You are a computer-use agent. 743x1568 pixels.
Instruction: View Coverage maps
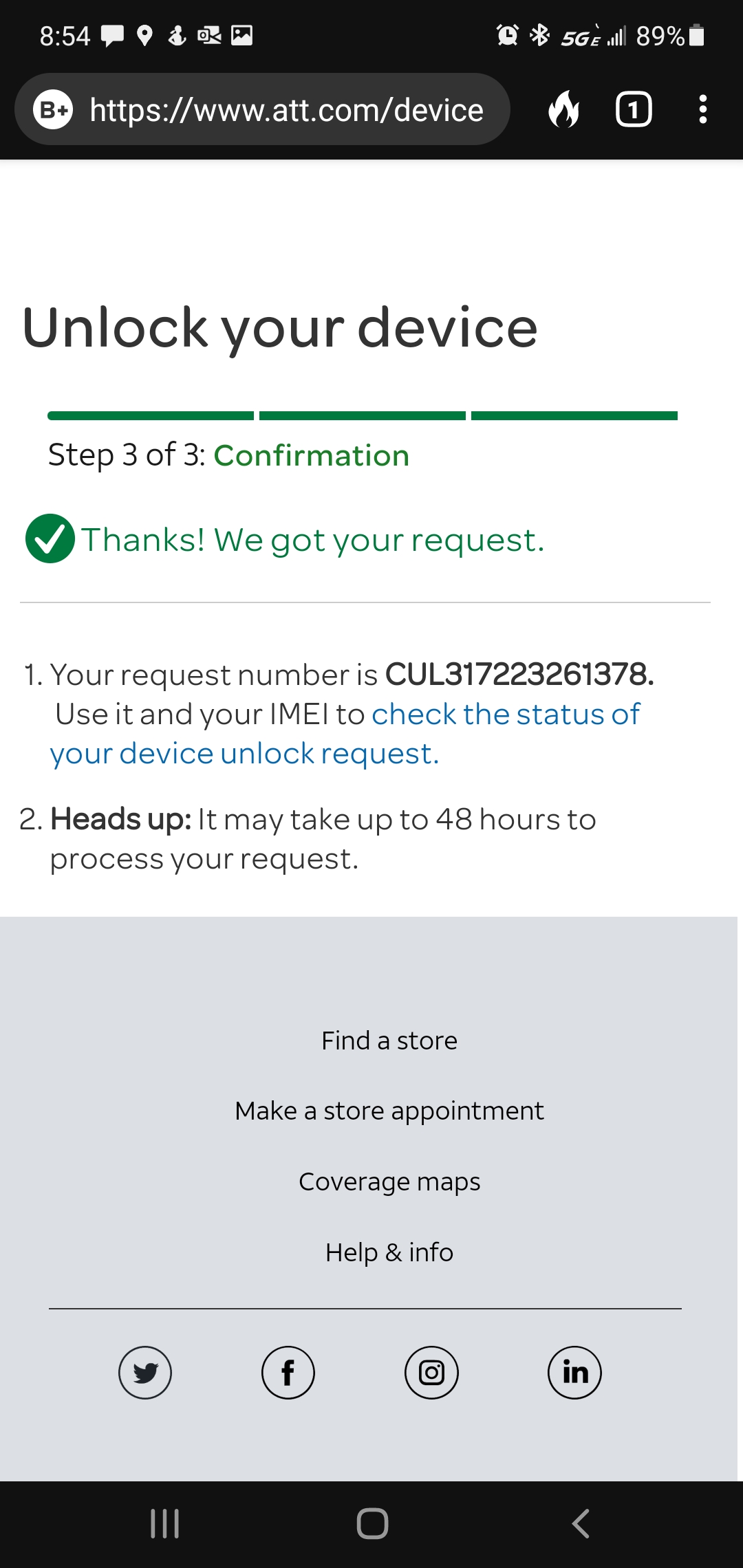[389, 1182]
